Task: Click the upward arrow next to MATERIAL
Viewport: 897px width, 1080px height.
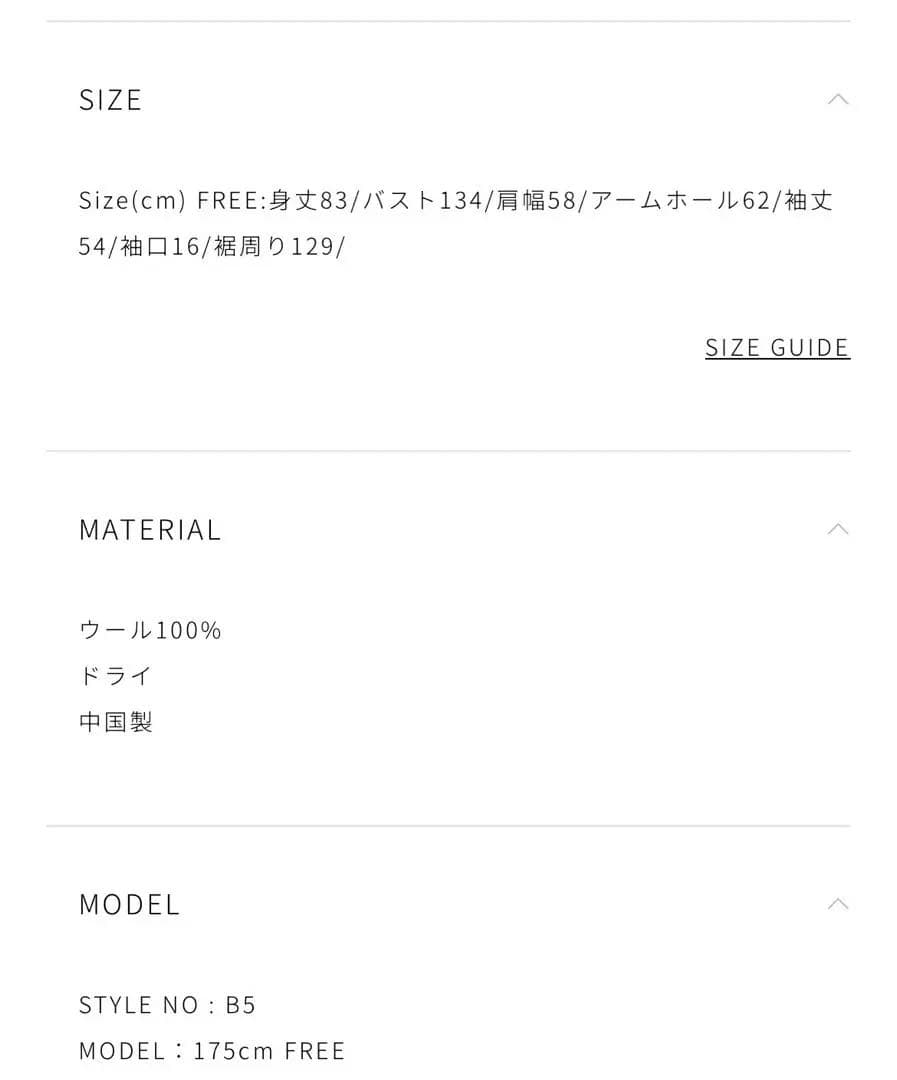Action: [838, 529]
